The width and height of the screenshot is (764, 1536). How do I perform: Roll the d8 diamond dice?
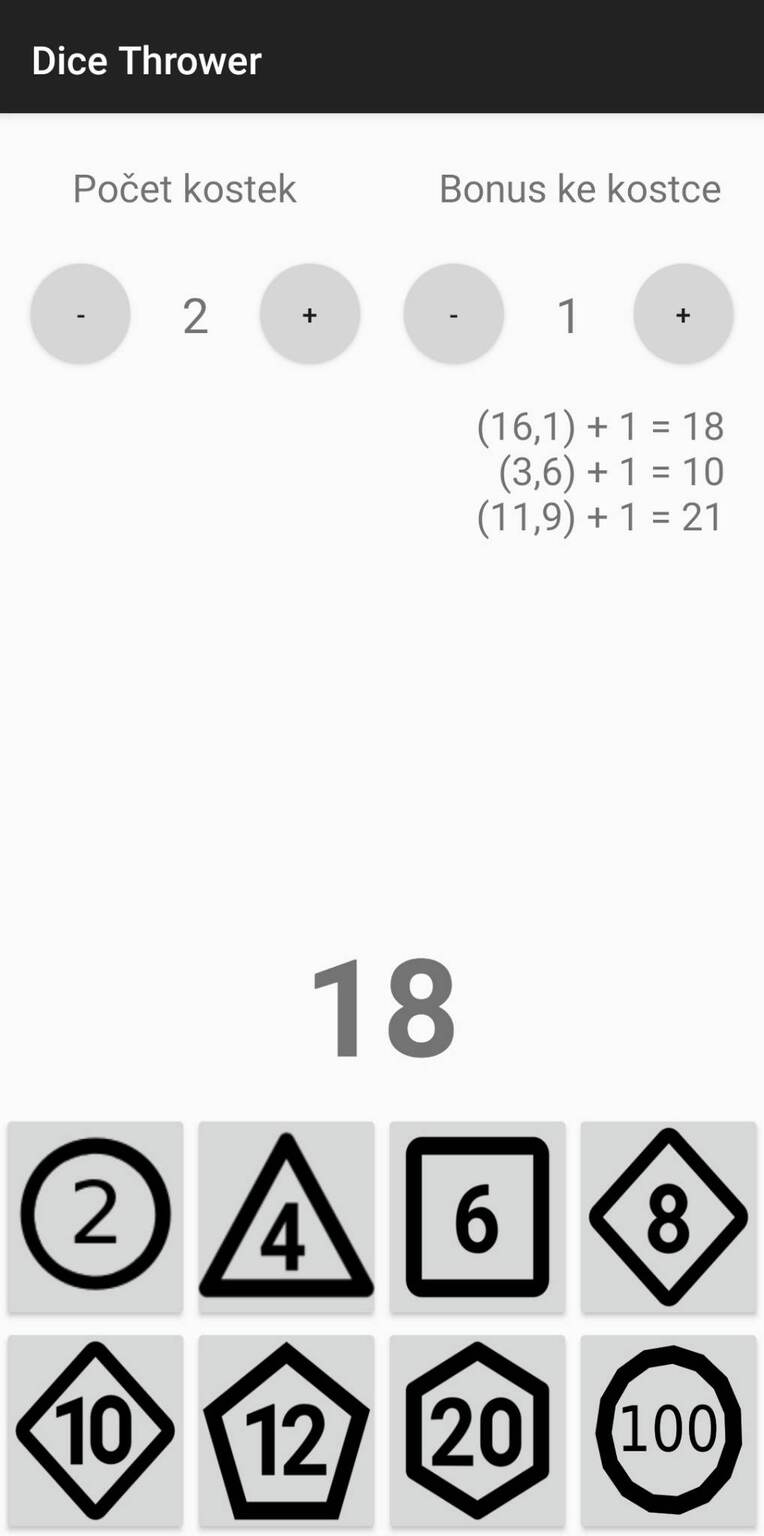tap(668, 1216)
